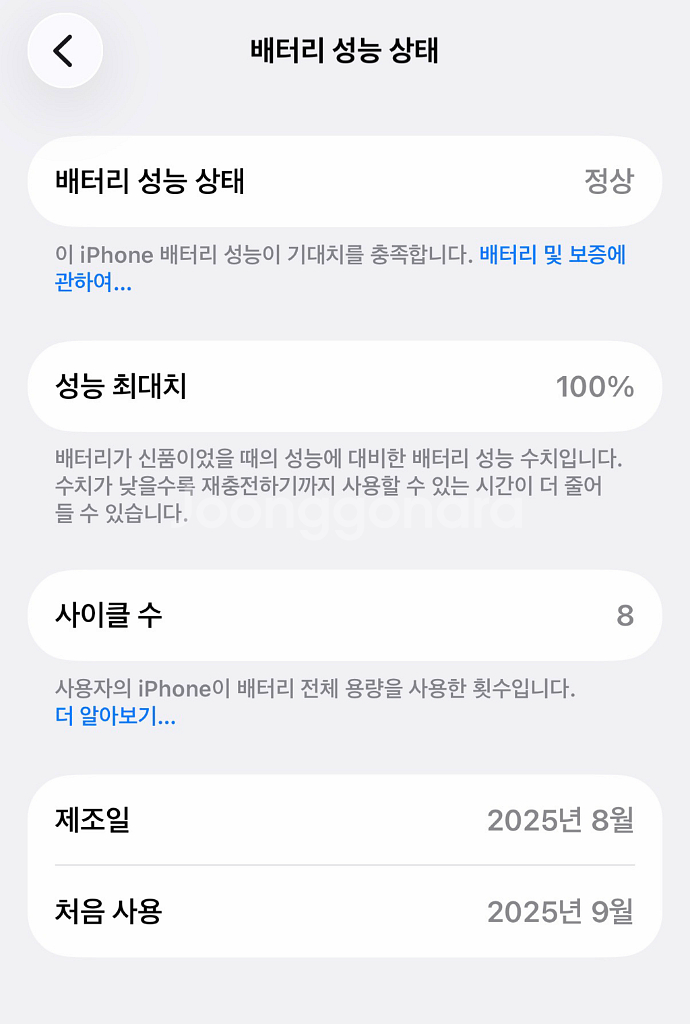Screen dimensions: 690x1024
Task: Open the 배터리 및 보증에 관하여 link
Action: [x=552, y=256]
